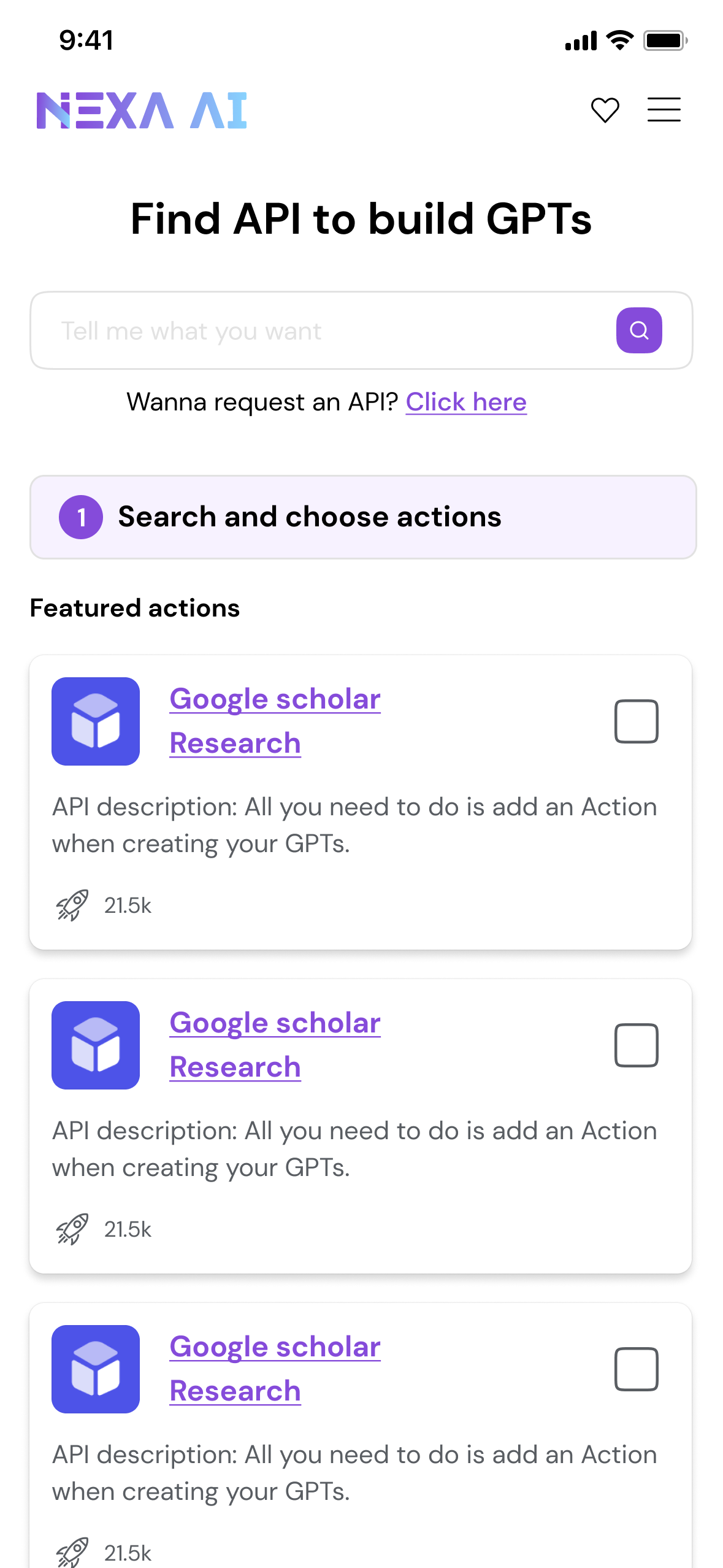The image size is (723, 1568).
Task: Open the third Google scholar Research link
Action: pyautogui.click(x=275, y=1369)
